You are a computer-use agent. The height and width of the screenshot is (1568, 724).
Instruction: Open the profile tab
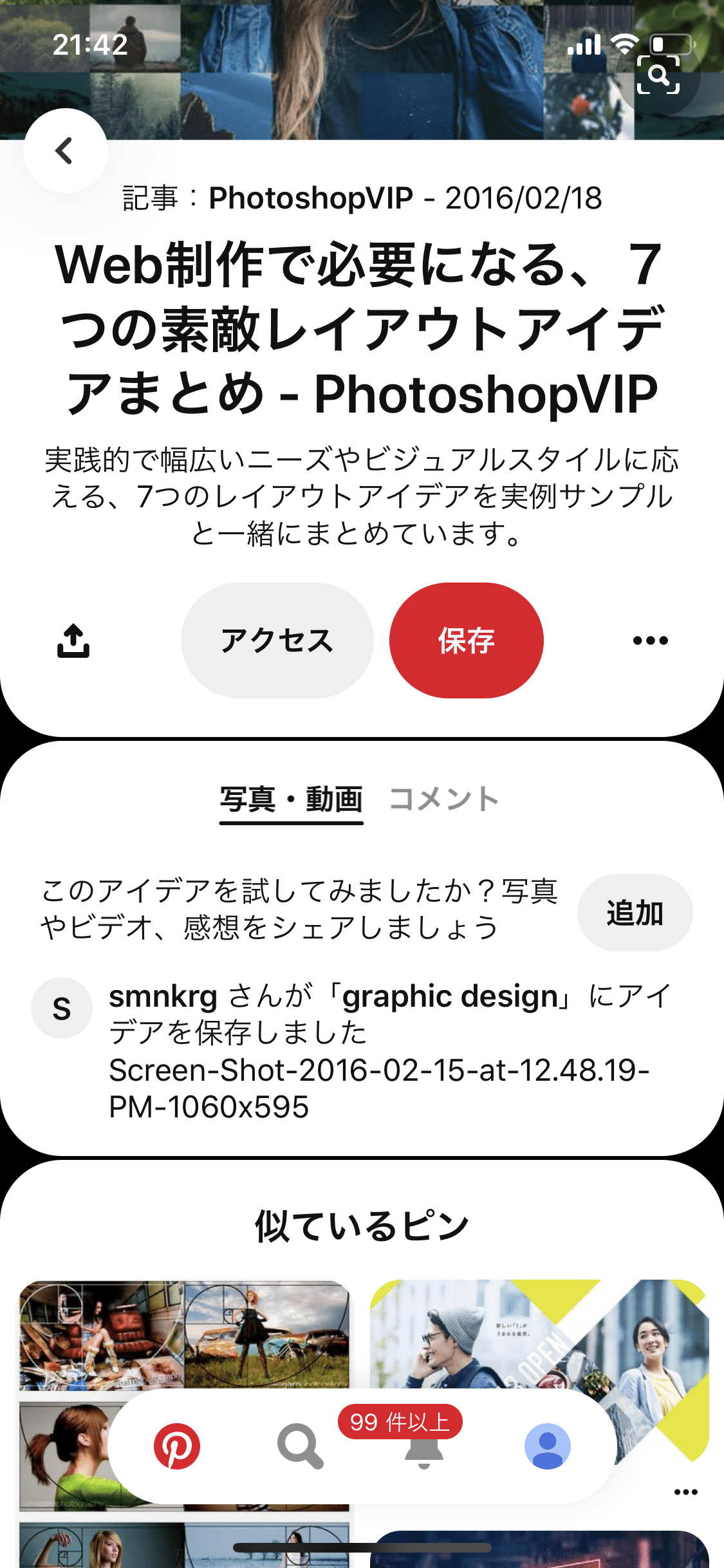pyautogui.click(x=547, y=1446)
